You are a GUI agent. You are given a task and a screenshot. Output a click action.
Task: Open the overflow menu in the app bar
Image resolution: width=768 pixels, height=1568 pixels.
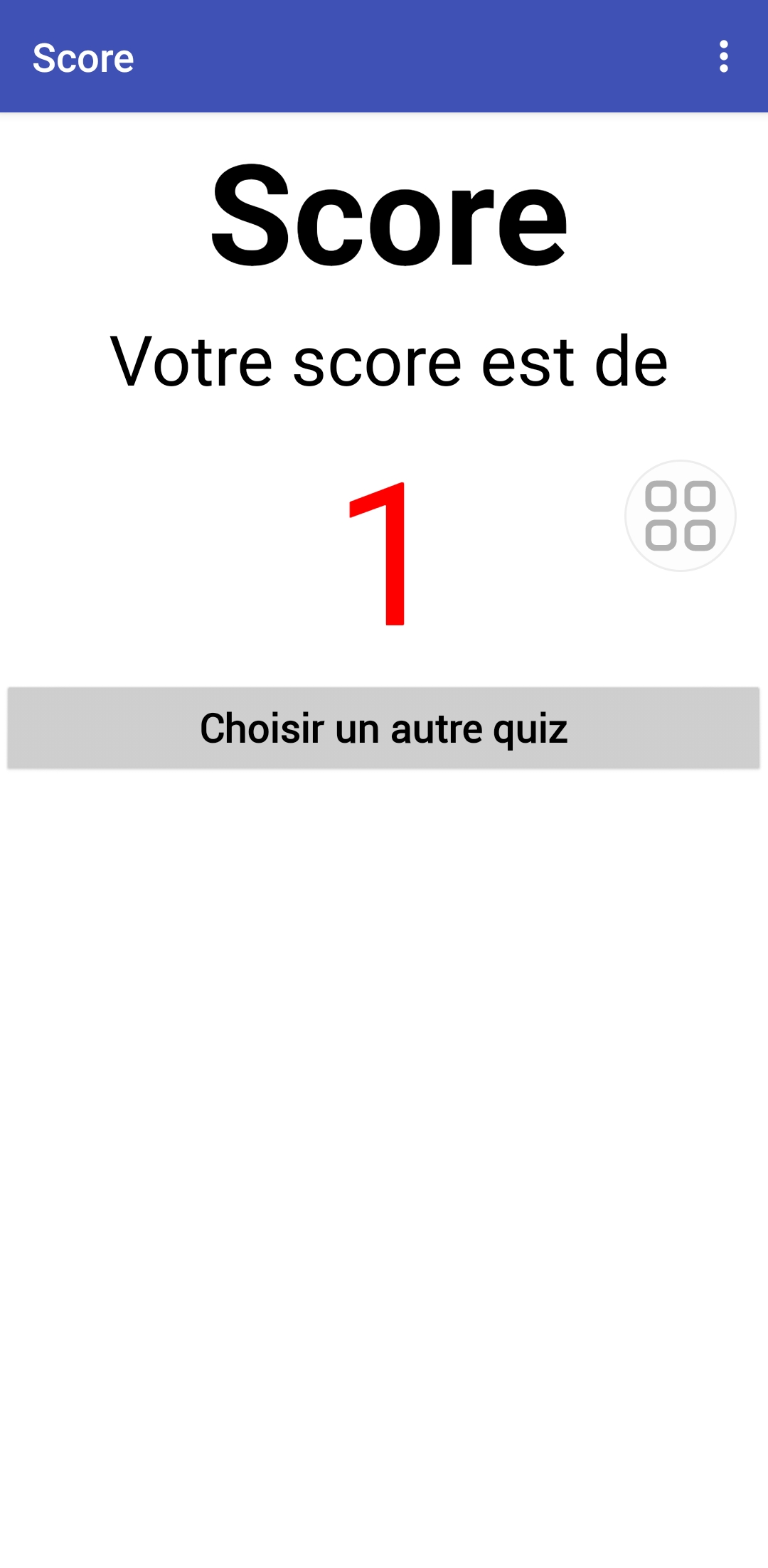click(x=723, y=57)
